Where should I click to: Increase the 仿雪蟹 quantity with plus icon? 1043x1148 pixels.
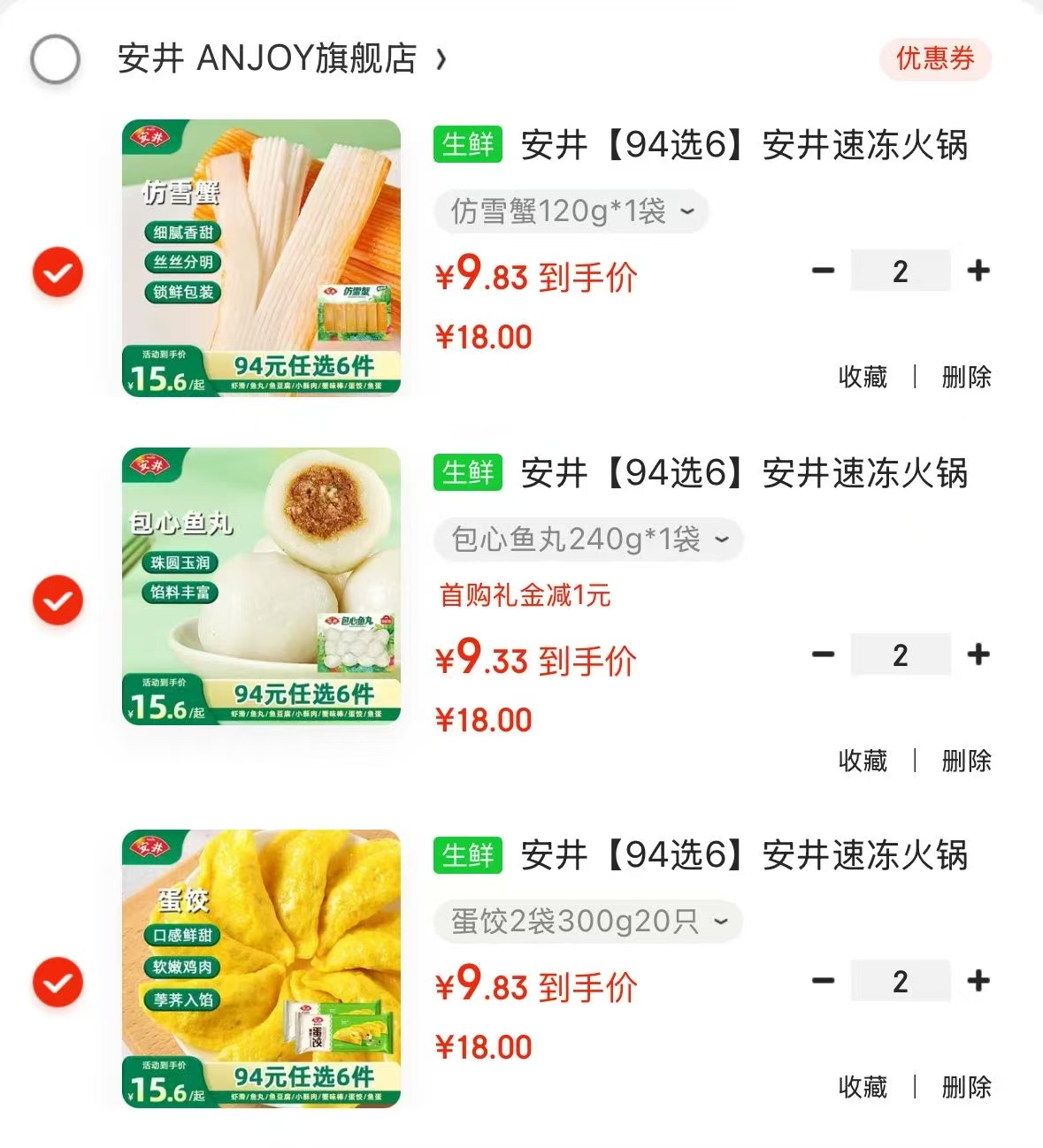click(977, 270)
